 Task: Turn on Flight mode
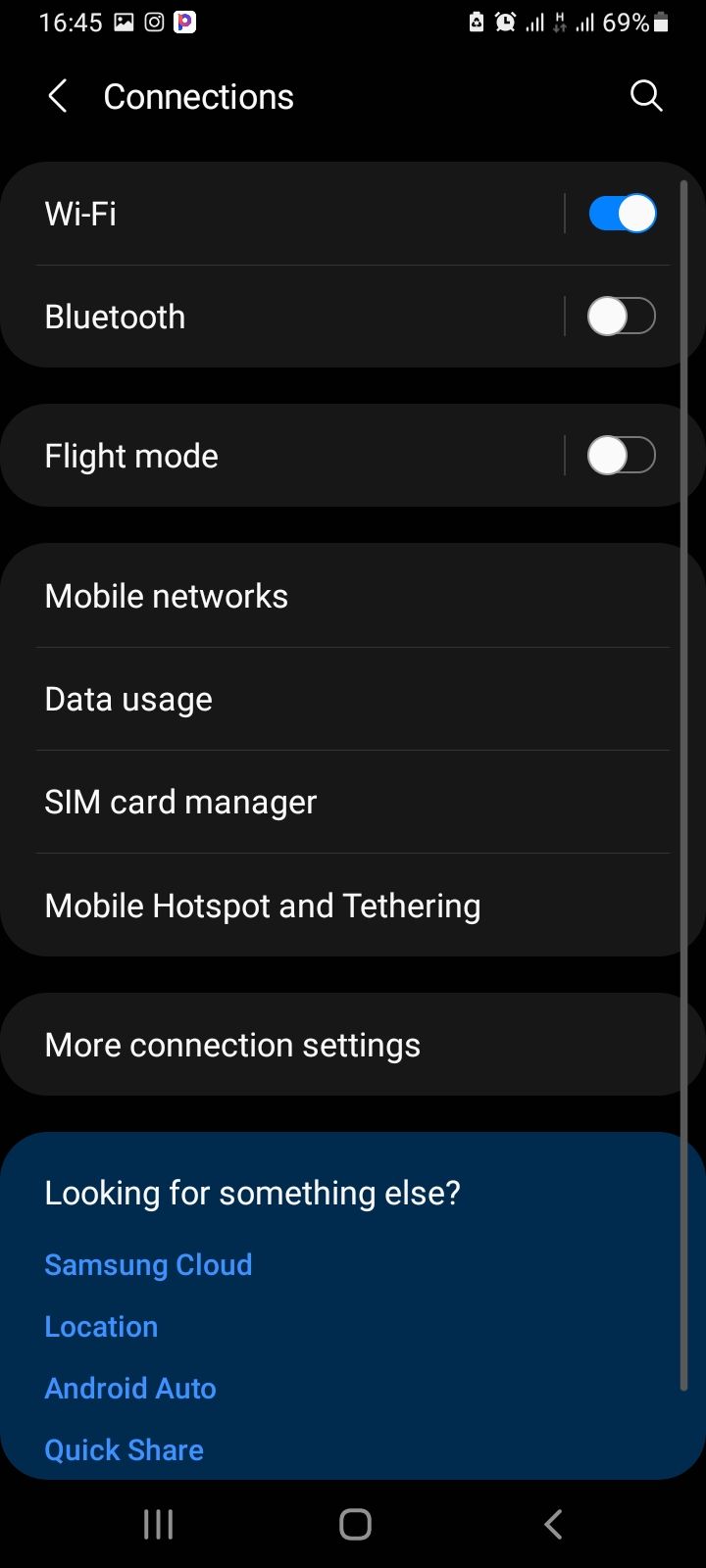click(621, 455)
